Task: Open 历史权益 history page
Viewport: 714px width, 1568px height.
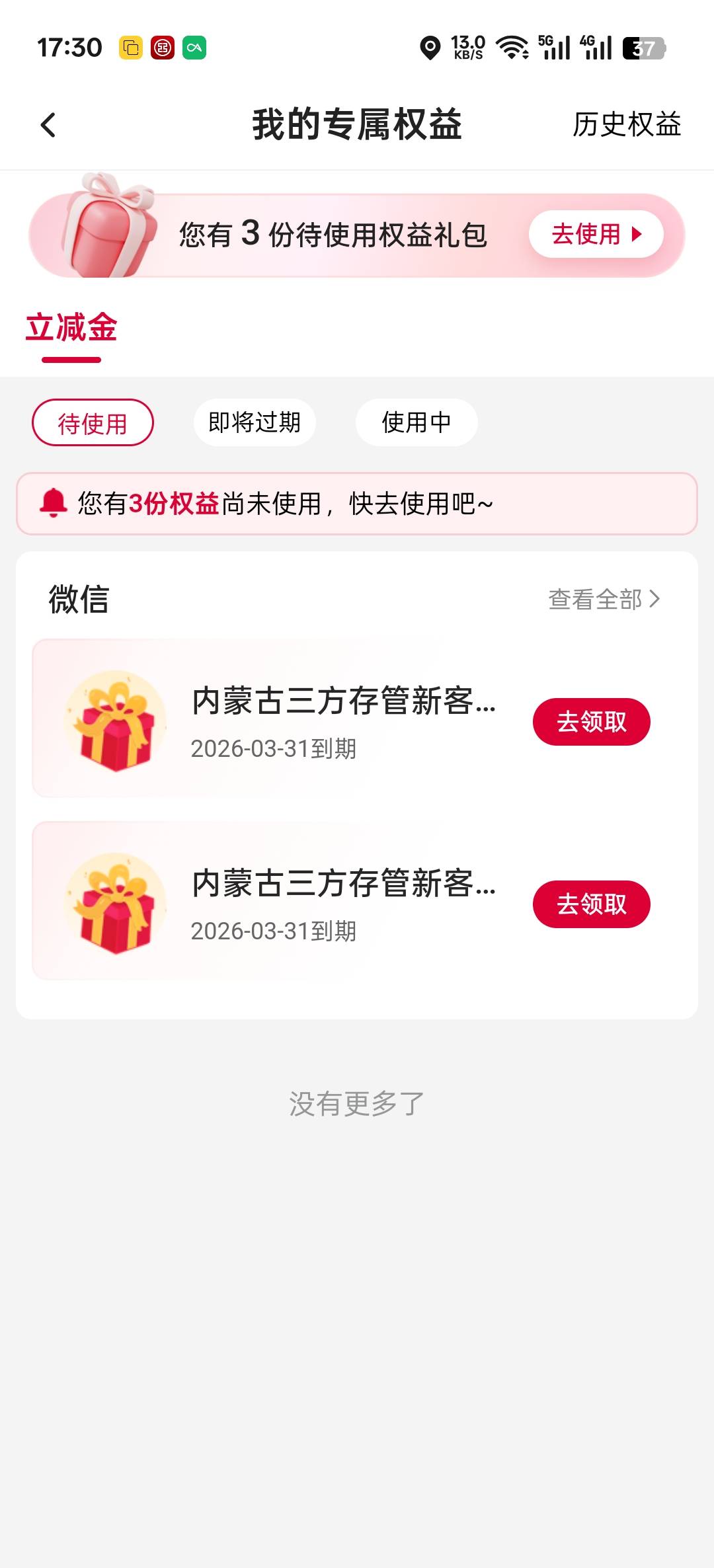Action: tap(626, 125)
